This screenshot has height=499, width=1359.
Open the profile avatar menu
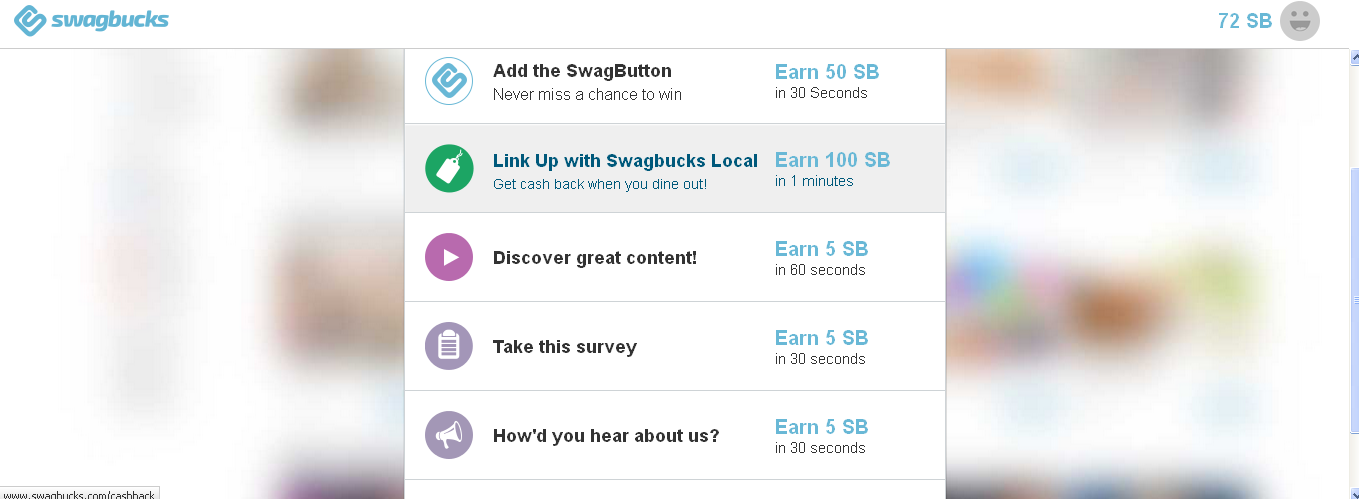point(1299,21)
